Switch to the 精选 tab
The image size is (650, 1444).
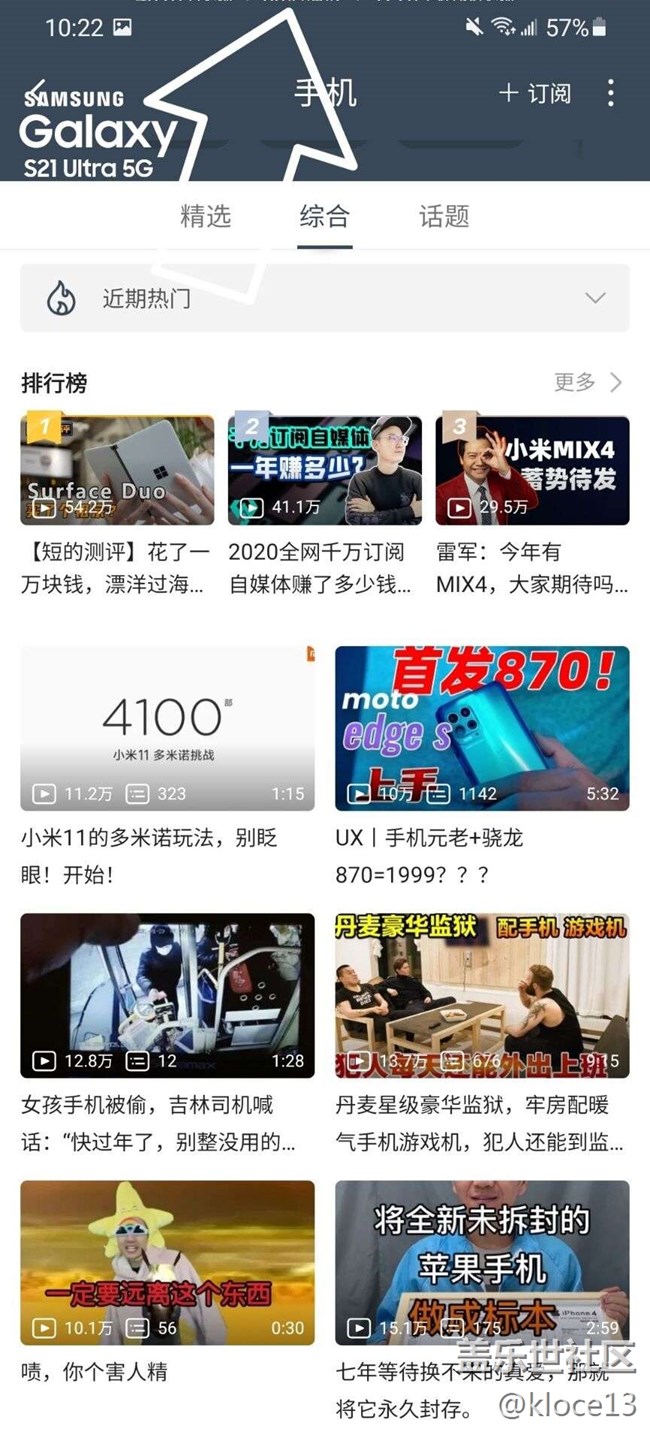[x=206, y=216]
